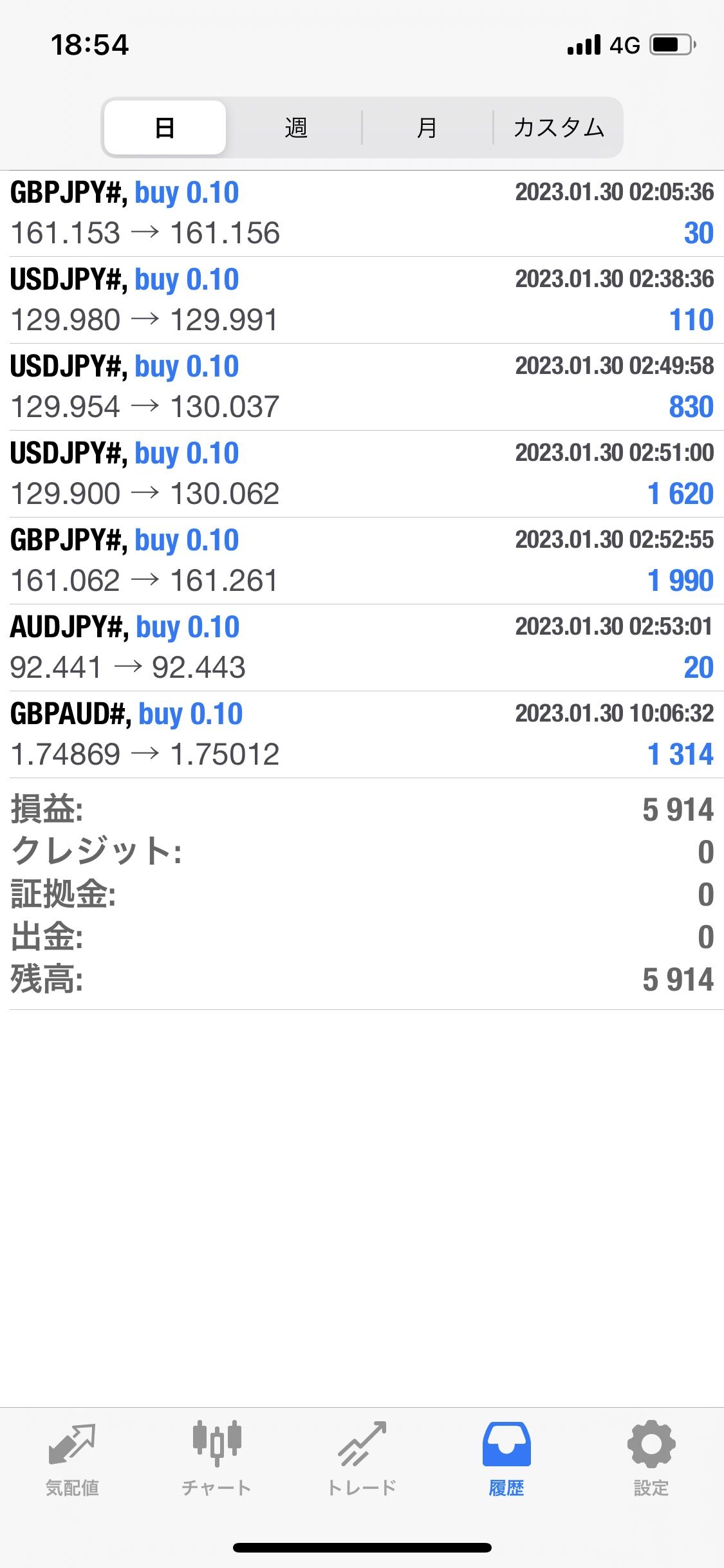The height and width of the screenshot is (1568, 724).
Task: Select the 週 (week) period tab
Action: click(x=295, y=127)
